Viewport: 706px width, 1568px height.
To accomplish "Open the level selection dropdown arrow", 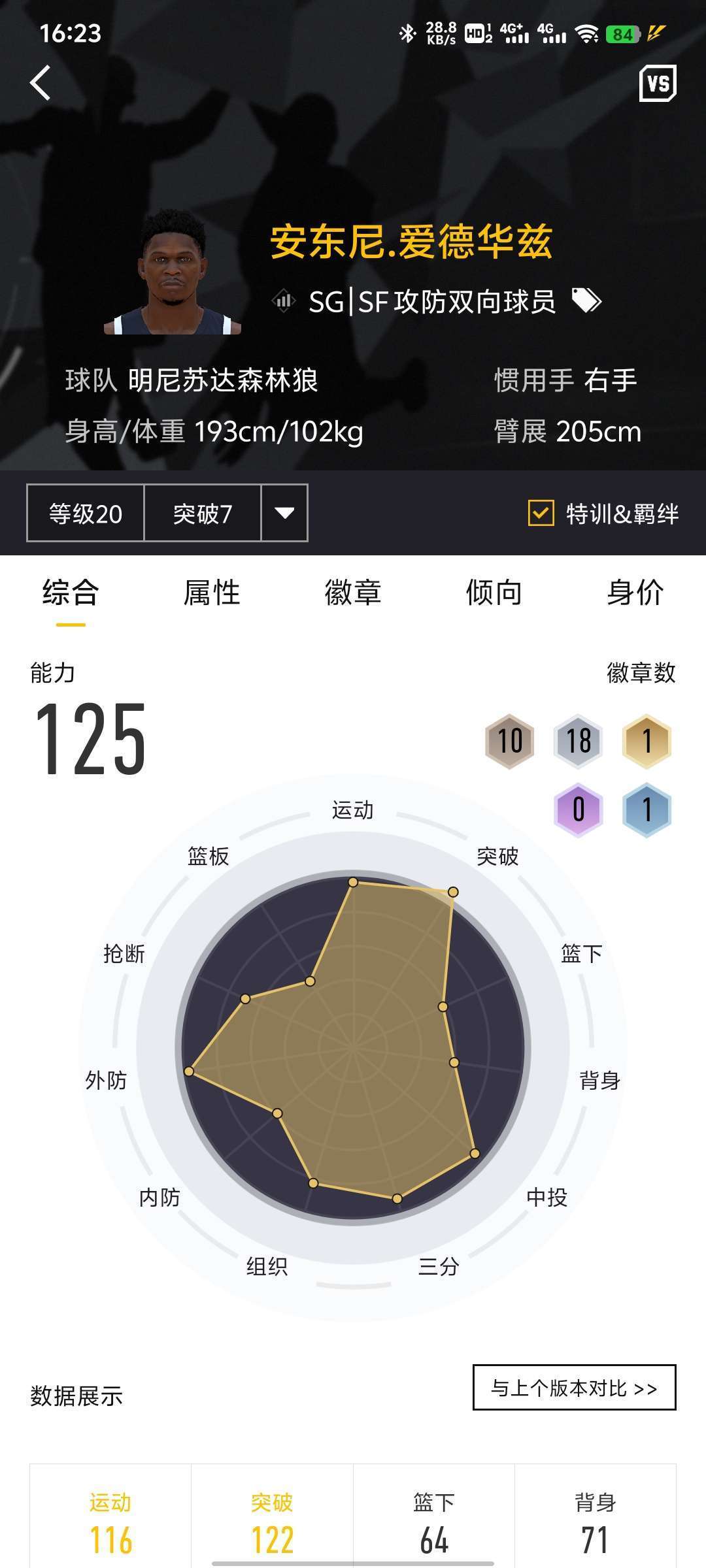I will (286, 514).
